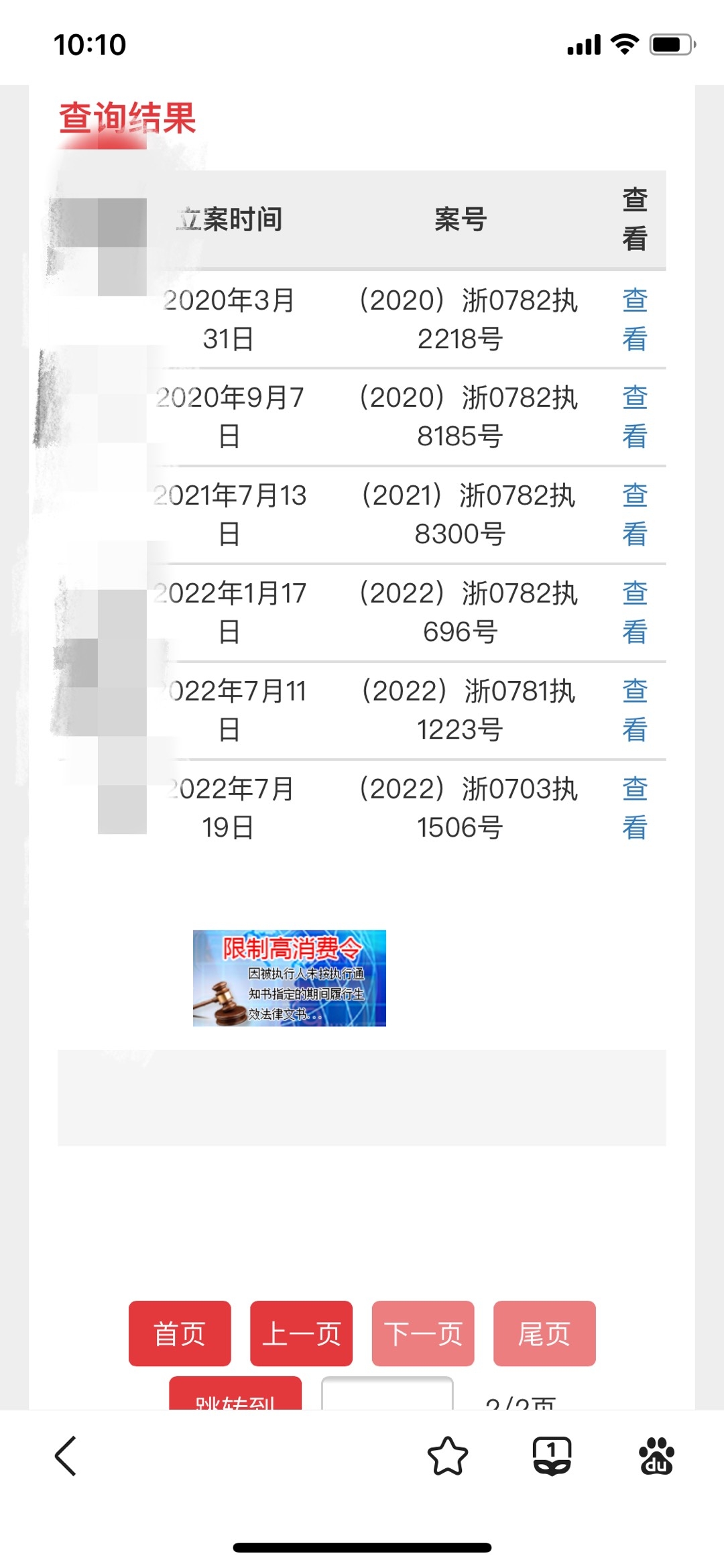Screen dimensions: 724x1568
Task: Bookmark this page with the star icon
Action: pos(448,1456)
